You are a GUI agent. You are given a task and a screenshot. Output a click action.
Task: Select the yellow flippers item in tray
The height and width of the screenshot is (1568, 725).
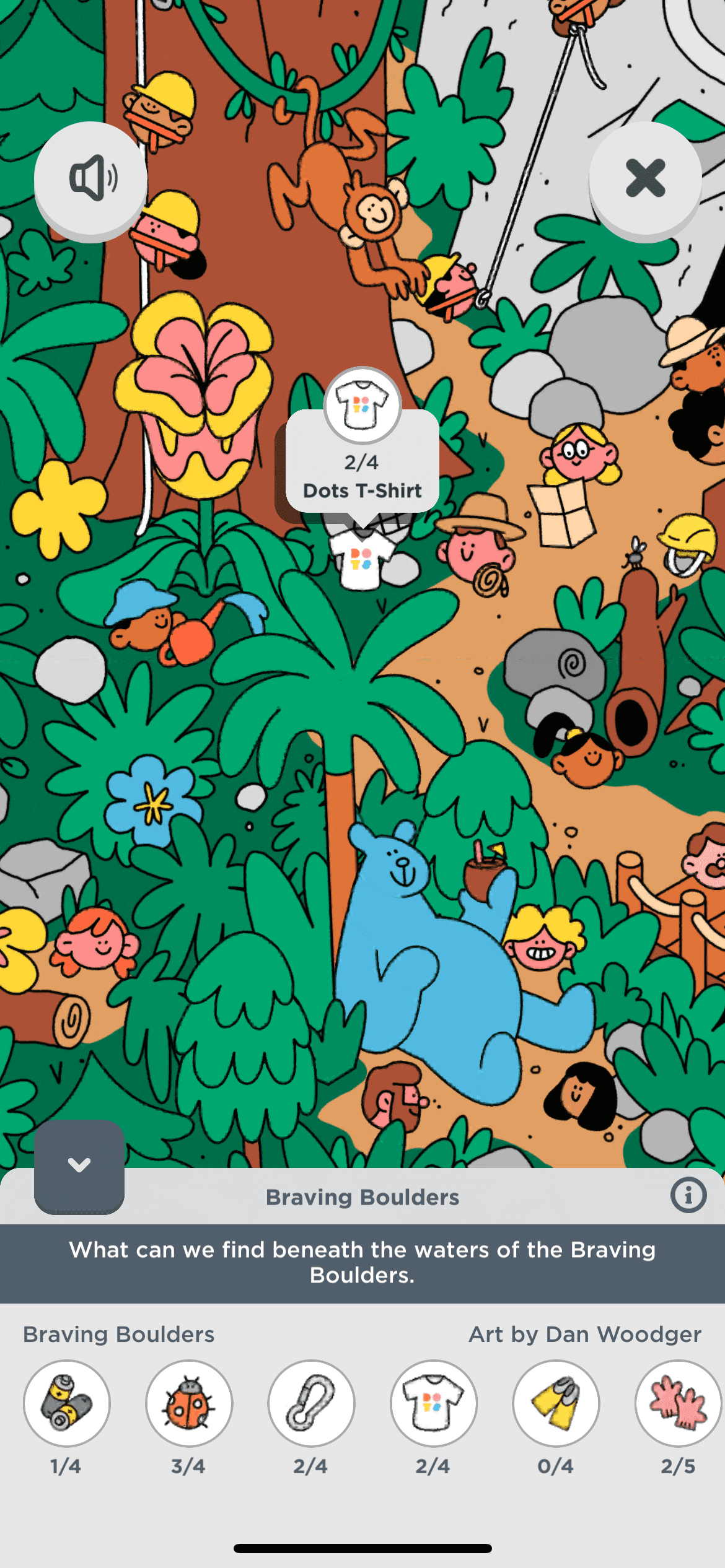tap(556, 1403)
